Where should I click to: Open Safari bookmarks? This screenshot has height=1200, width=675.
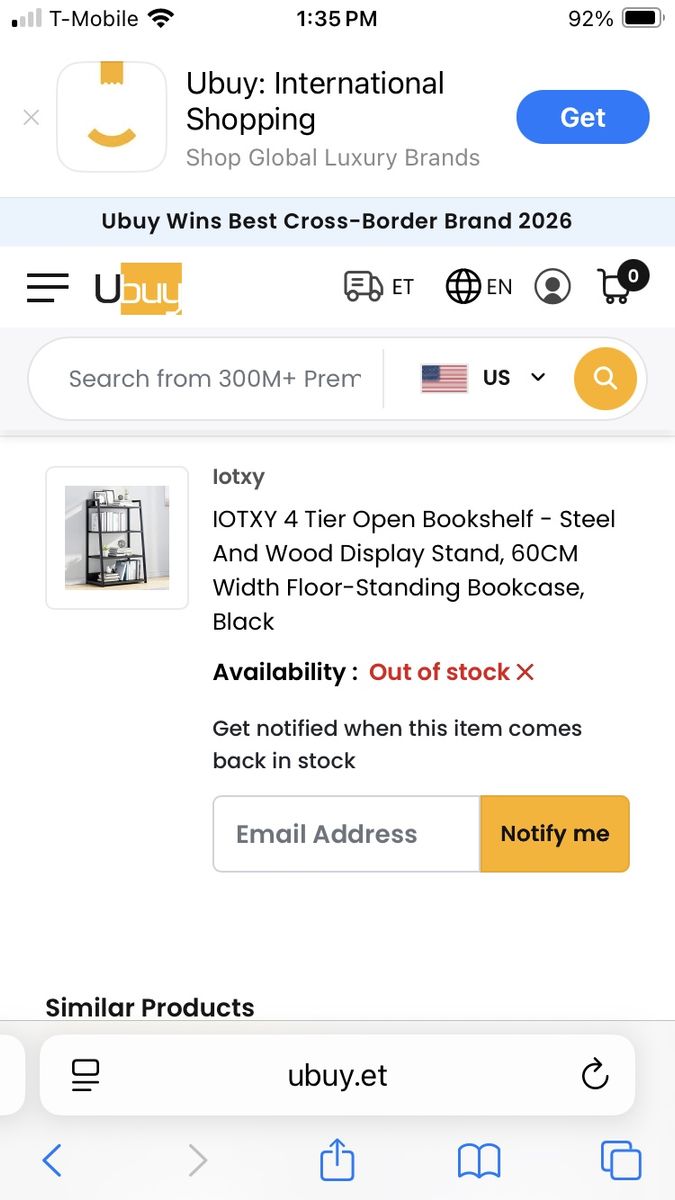point(479,1161)
